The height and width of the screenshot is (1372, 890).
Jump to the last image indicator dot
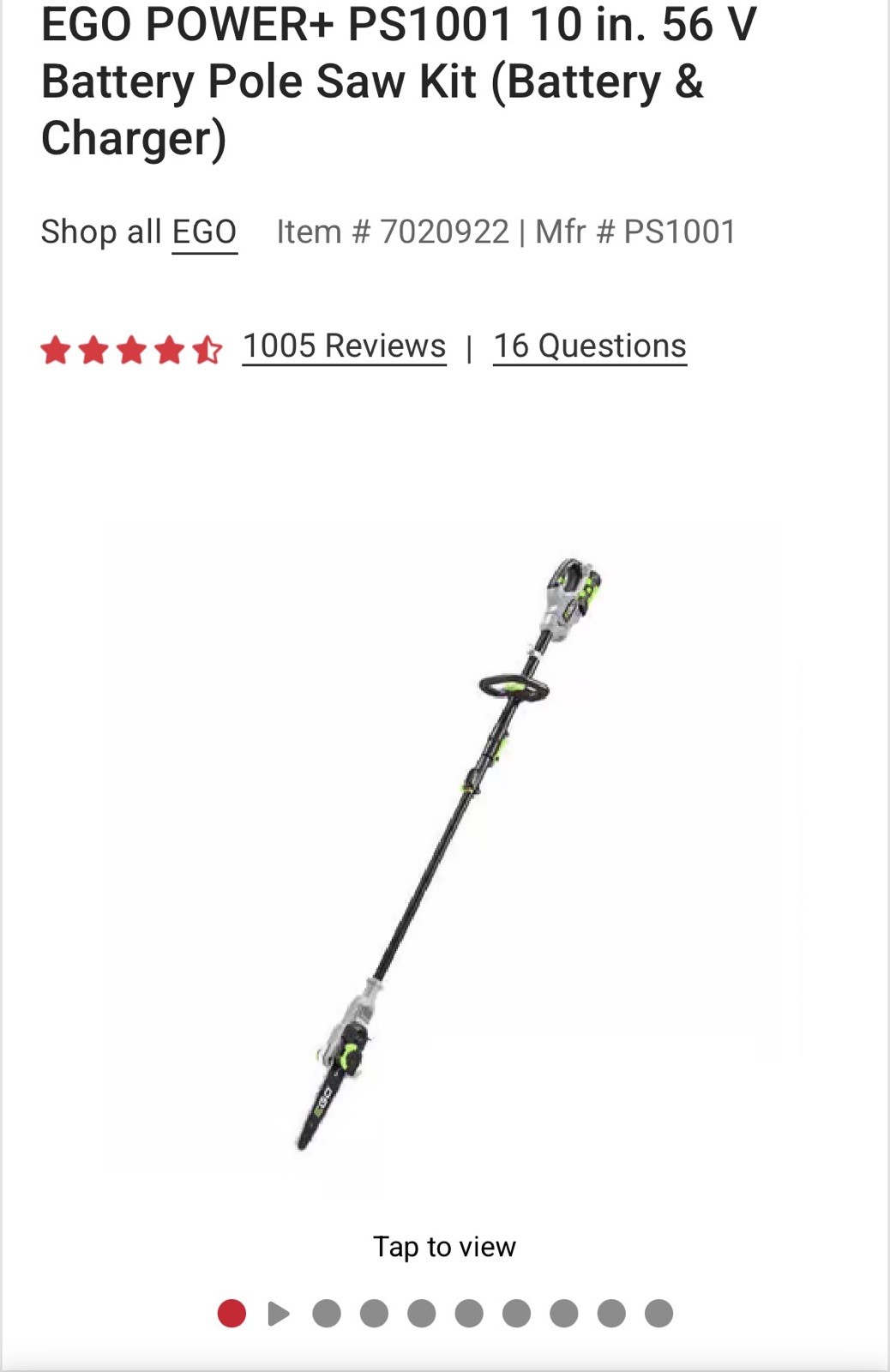658,1314
